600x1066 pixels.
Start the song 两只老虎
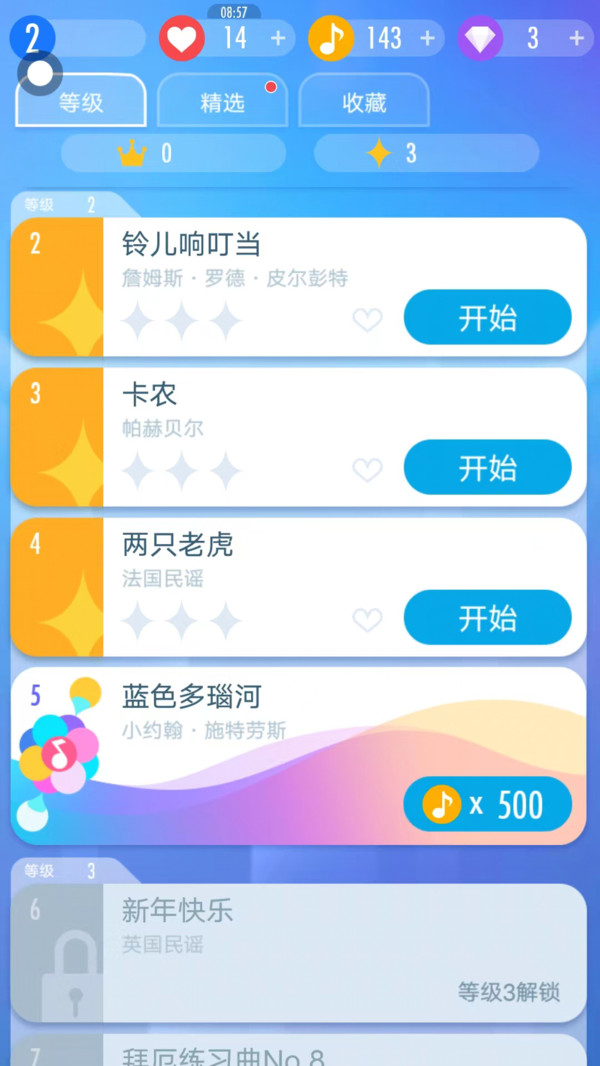click(x=487, y=618)
